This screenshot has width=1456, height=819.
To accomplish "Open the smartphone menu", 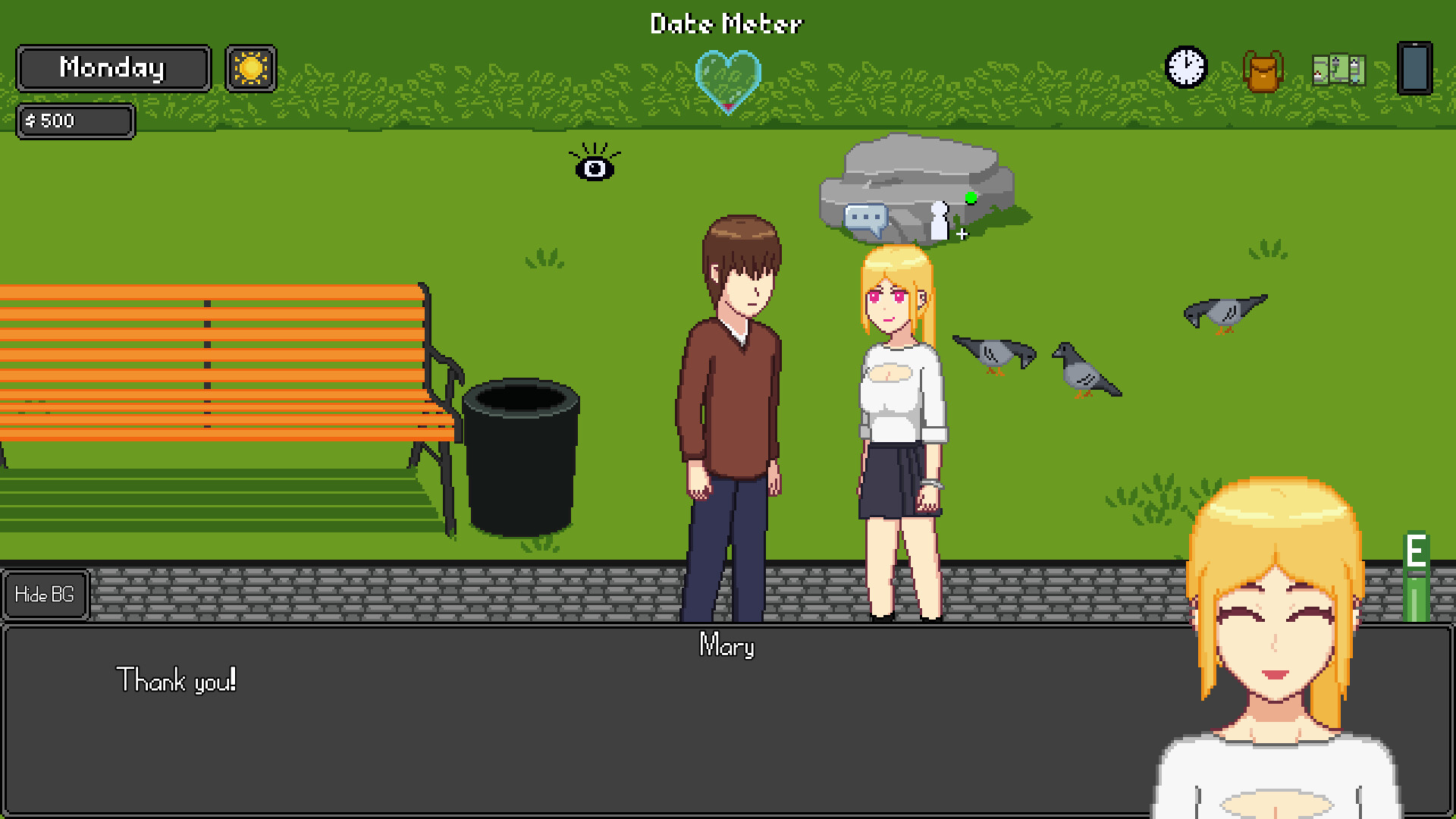I will click(x=1414, y=68).
